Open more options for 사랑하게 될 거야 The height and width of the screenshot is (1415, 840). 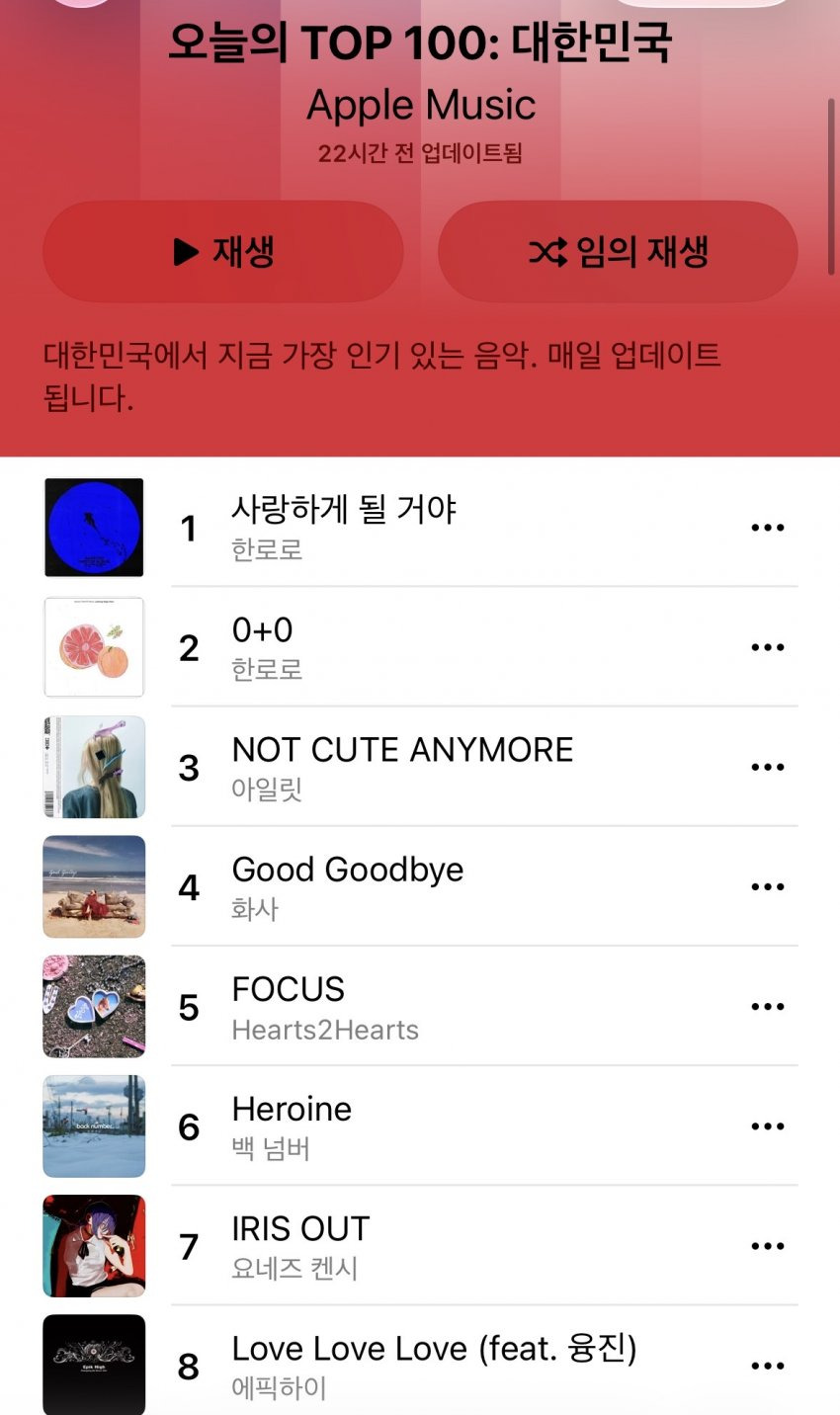point(767,528)
